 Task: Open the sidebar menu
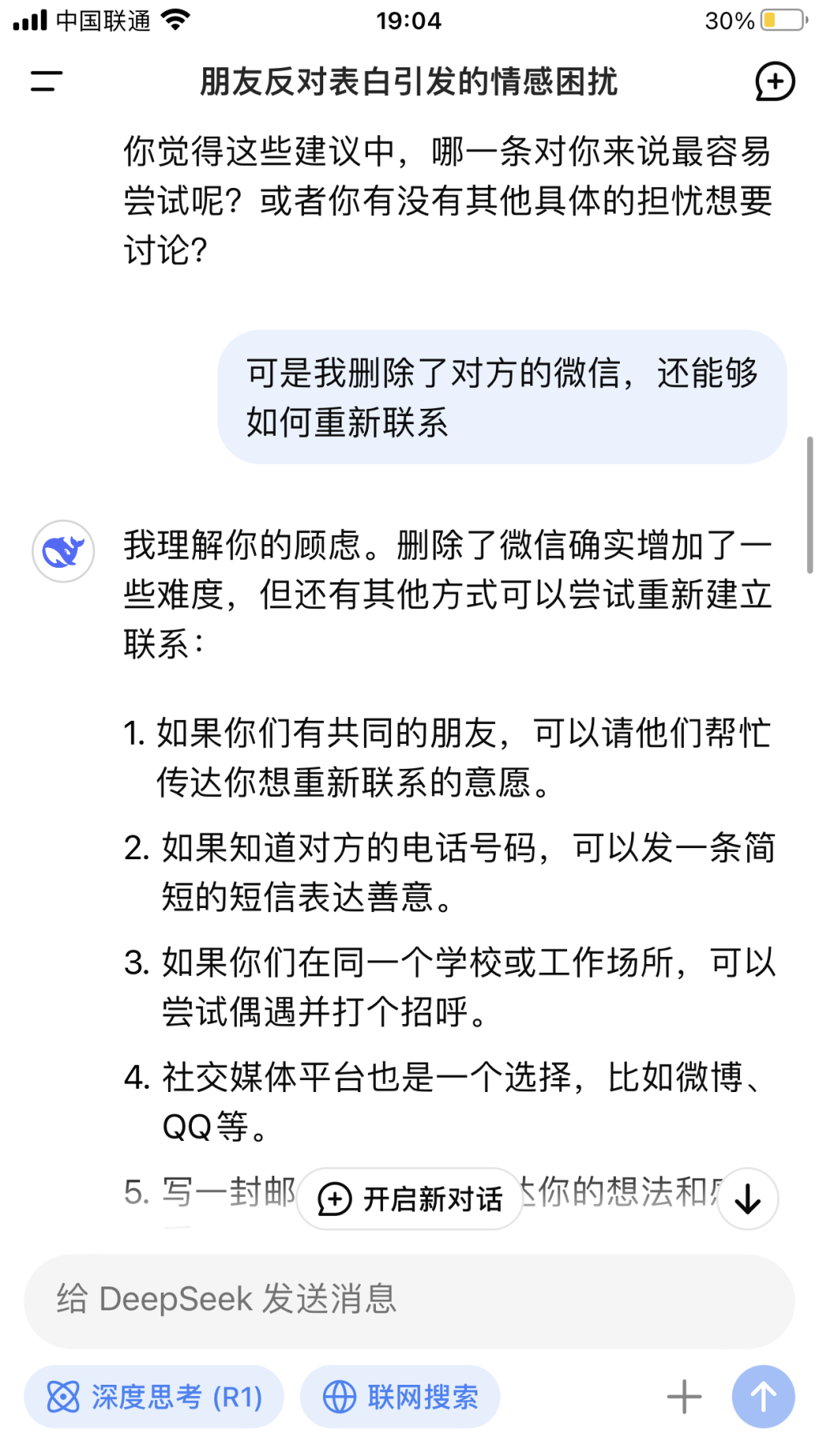(x=46, y=81)
